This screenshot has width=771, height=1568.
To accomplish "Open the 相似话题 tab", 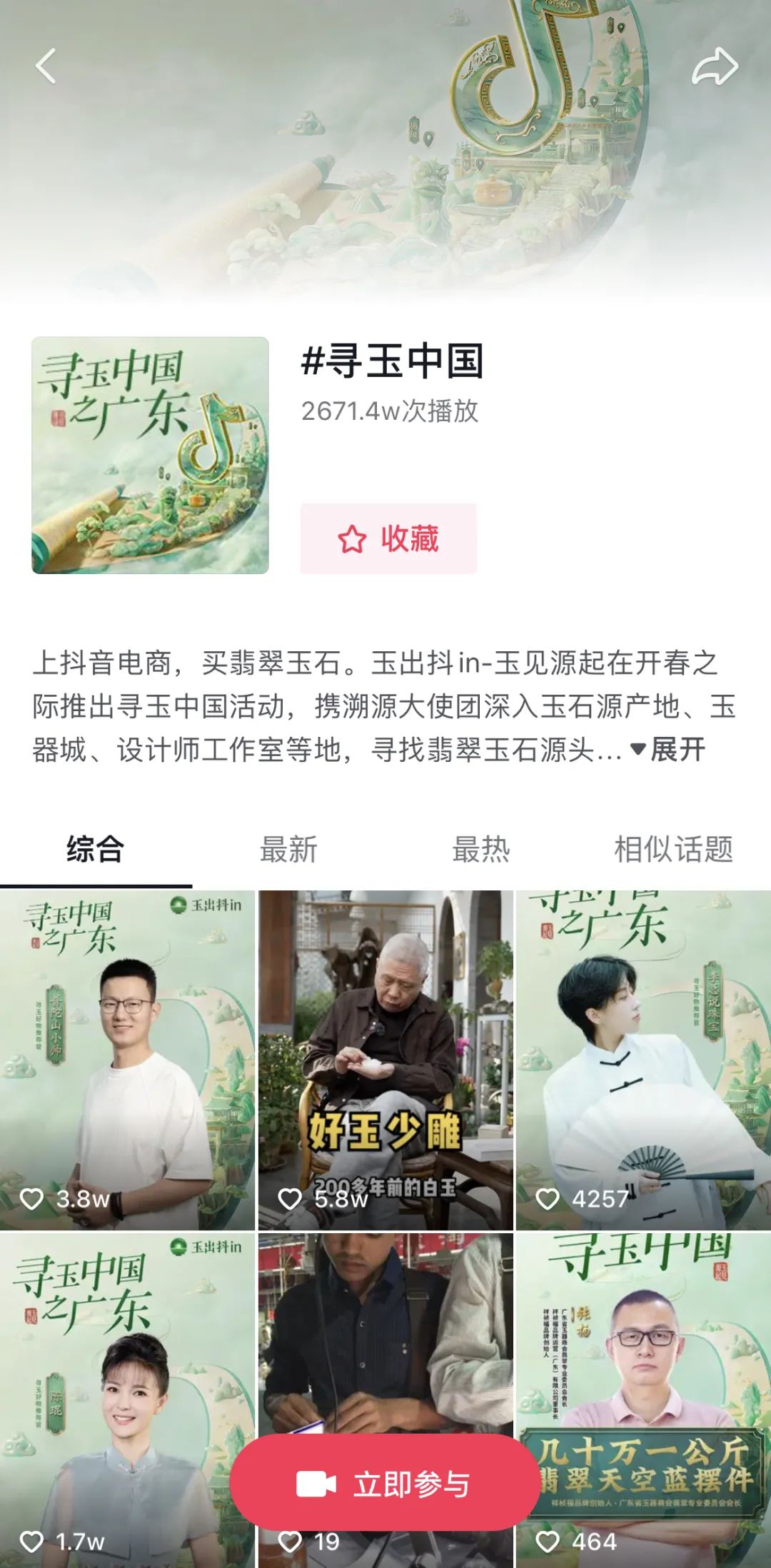I will pos(673,850).
